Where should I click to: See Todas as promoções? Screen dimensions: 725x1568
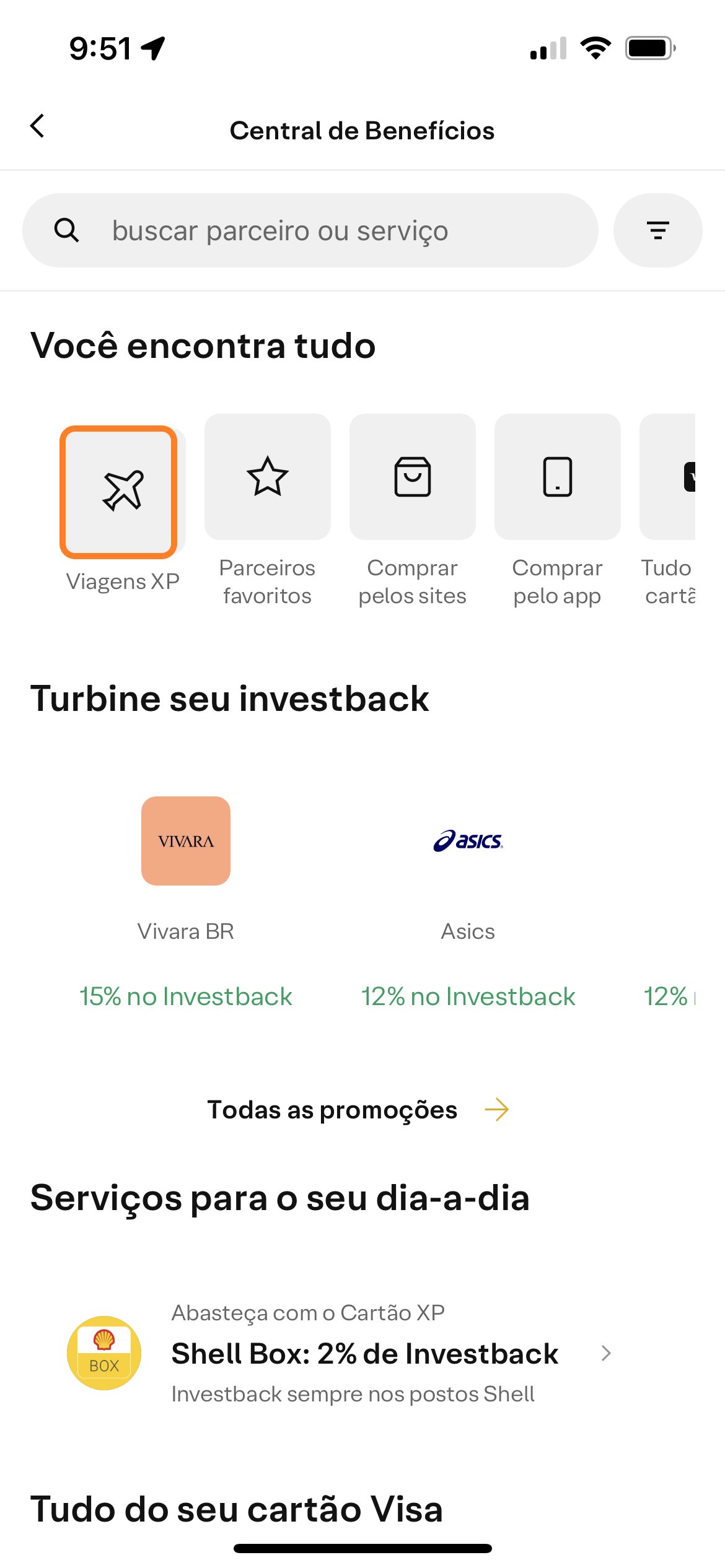tap(358, 1110)
